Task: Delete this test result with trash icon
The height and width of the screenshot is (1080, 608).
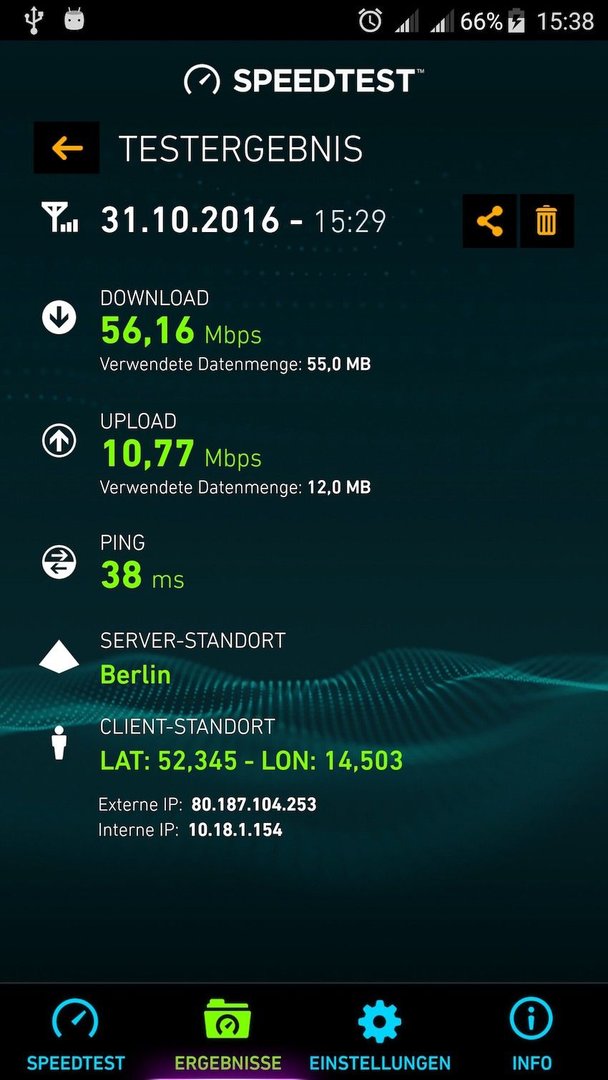Action: 547,222
